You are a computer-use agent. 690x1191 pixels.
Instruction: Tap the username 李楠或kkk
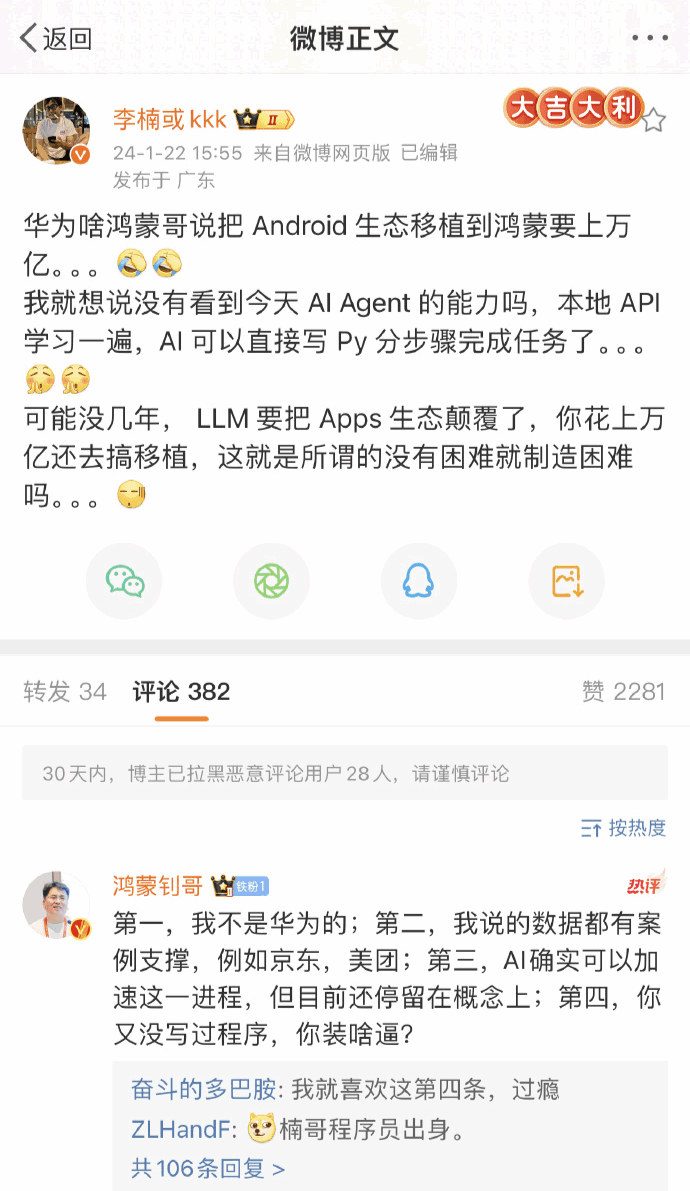tap(169, 120)
